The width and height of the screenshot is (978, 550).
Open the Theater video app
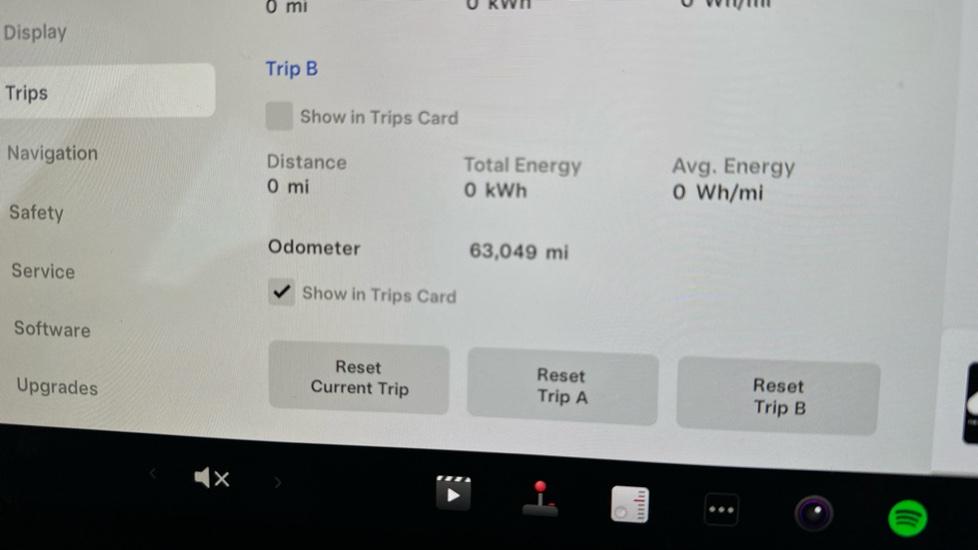[x=453, y=493]
